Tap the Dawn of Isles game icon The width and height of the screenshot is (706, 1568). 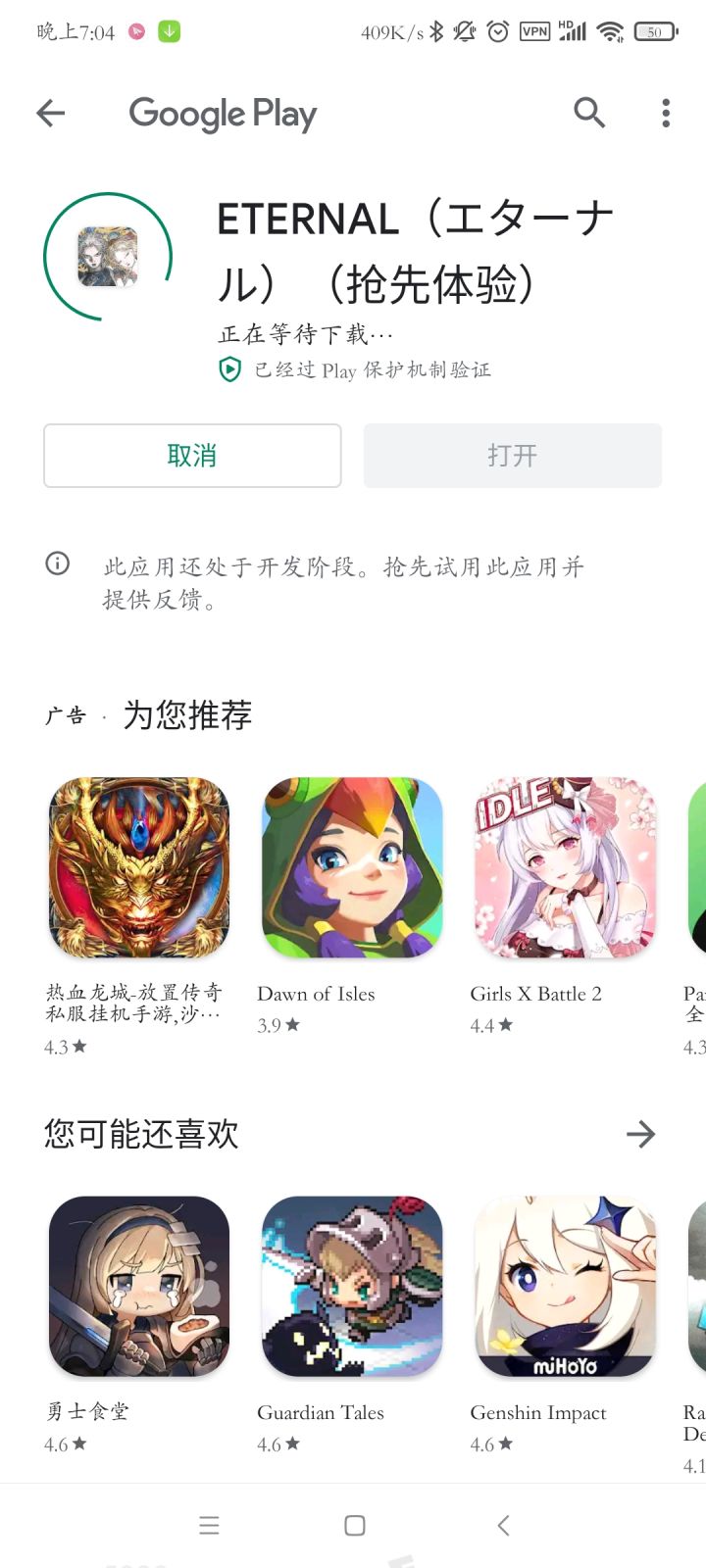pyautogui.click(x=352, y=866)
